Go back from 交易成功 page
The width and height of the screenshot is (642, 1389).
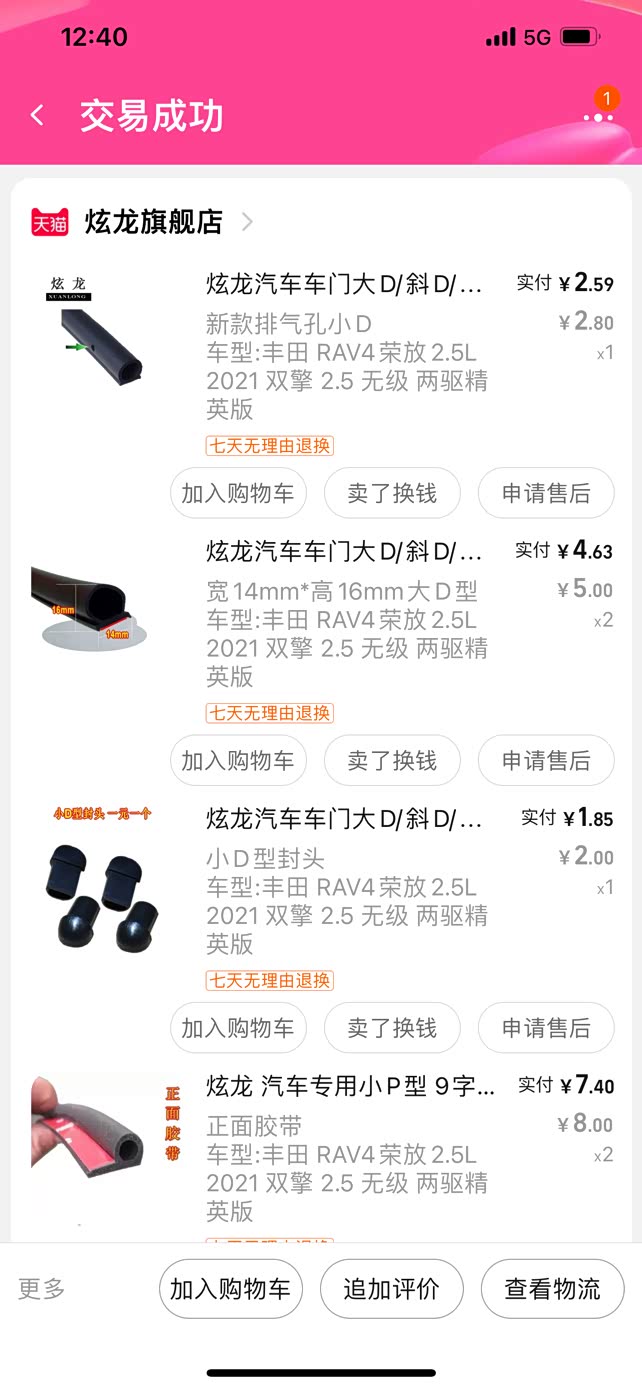[38, 116]
